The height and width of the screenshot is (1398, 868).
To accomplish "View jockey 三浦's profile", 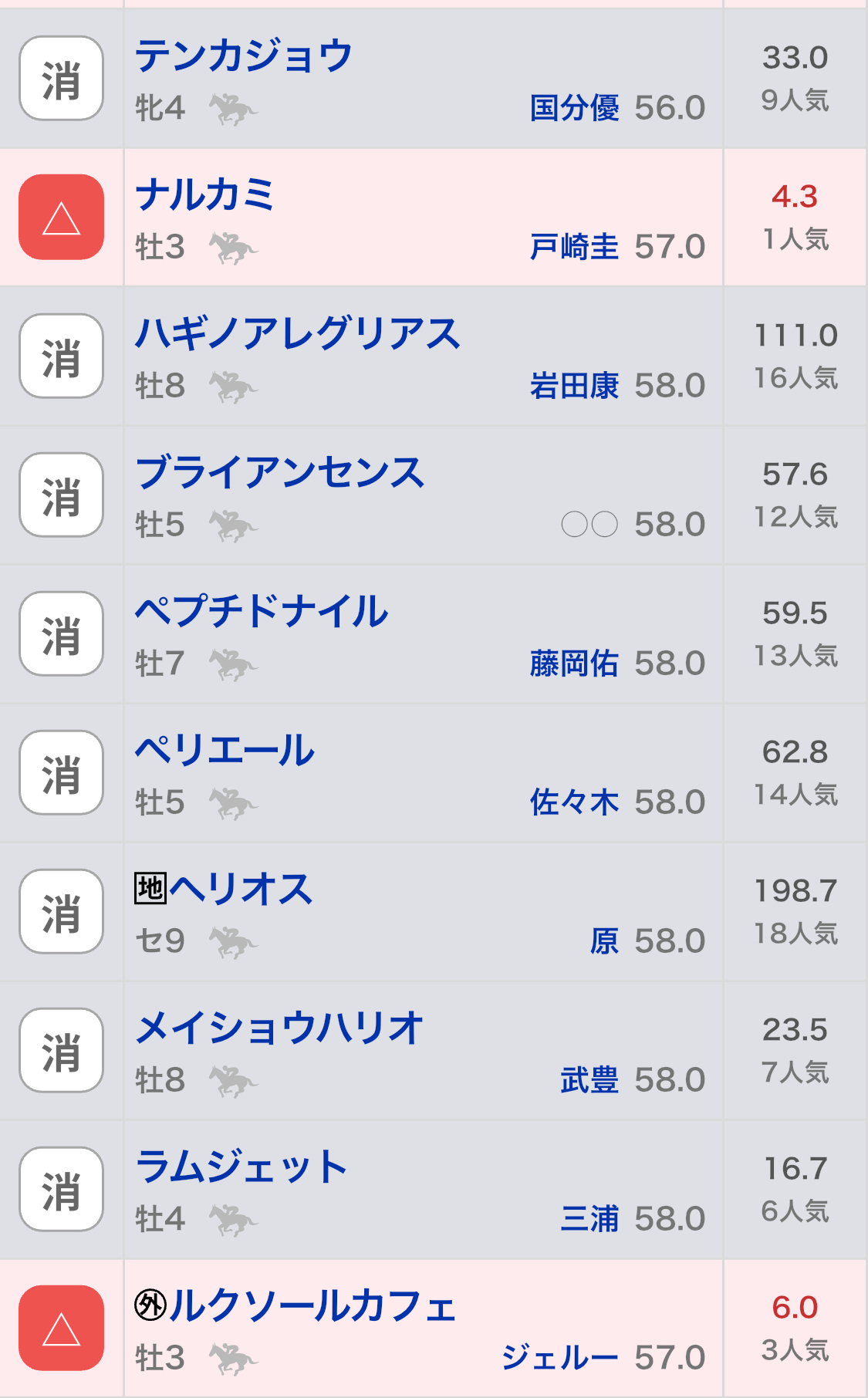I will tap(589, 1220).
